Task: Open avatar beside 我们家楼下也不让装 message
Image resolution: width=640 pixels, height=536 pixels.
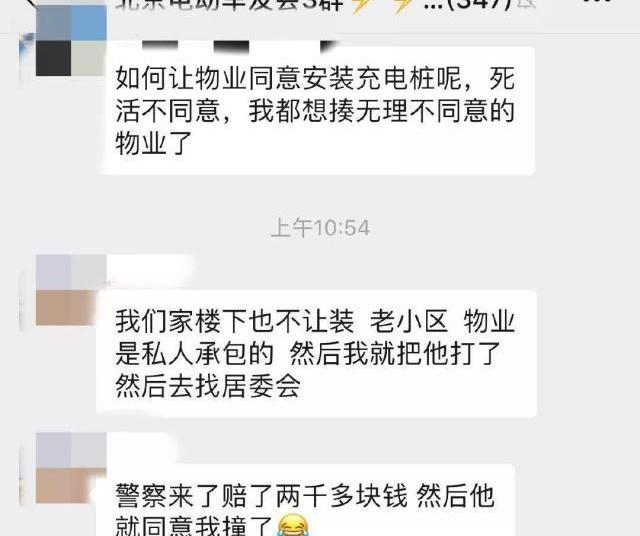Action: 70,290
